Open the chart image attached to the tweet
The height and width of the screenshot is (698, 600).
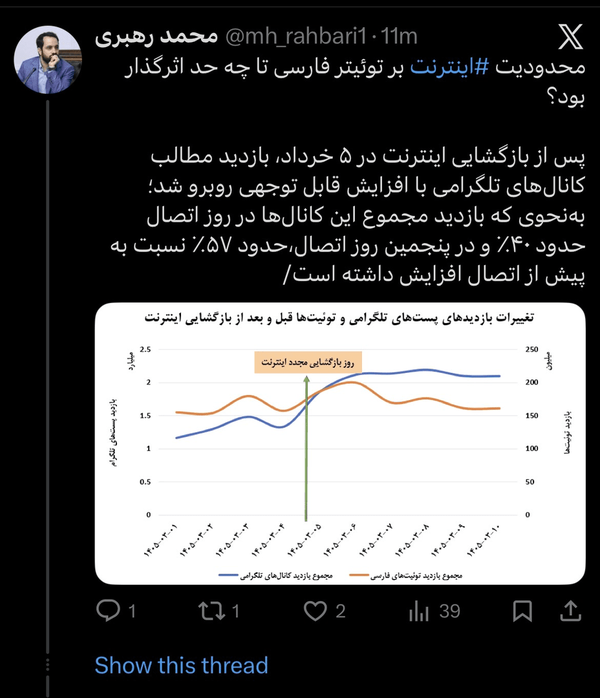pyautogui.click(x=340, y=443)
